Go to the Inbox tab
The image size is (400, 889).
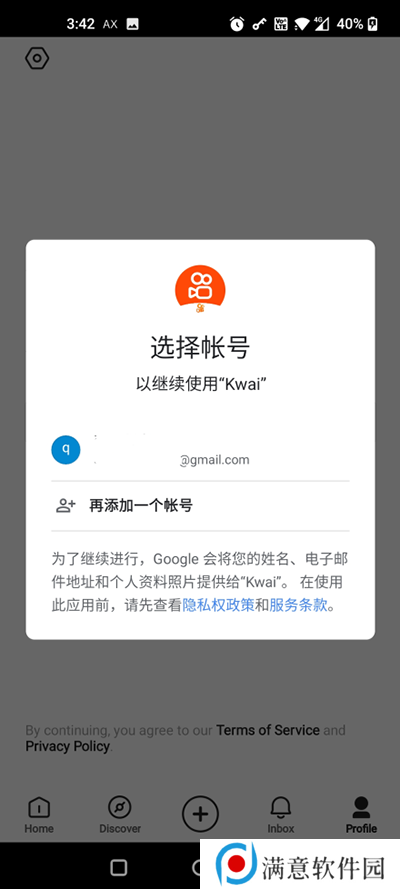click(x=281, y=814)
